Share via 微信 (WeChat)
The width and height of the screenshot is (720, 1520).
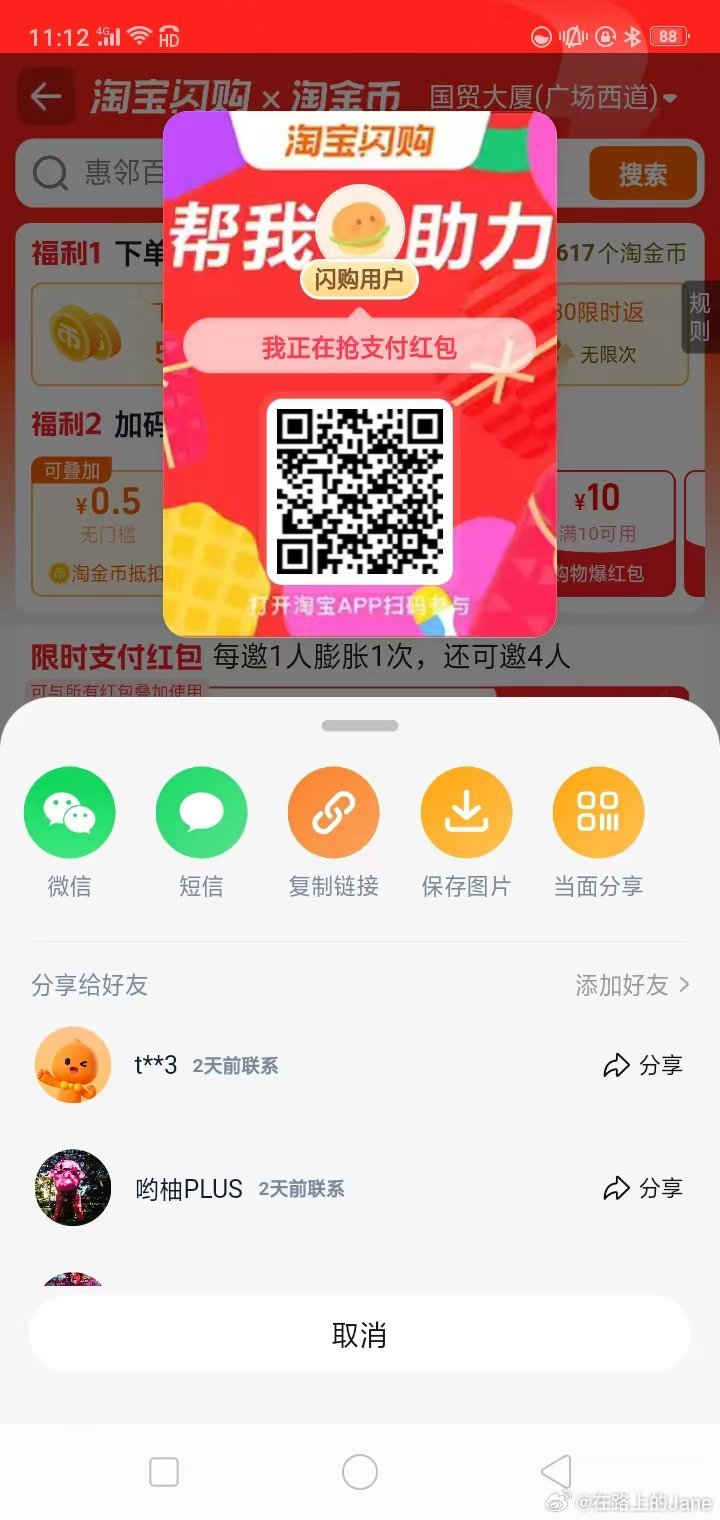click(69, 813)
